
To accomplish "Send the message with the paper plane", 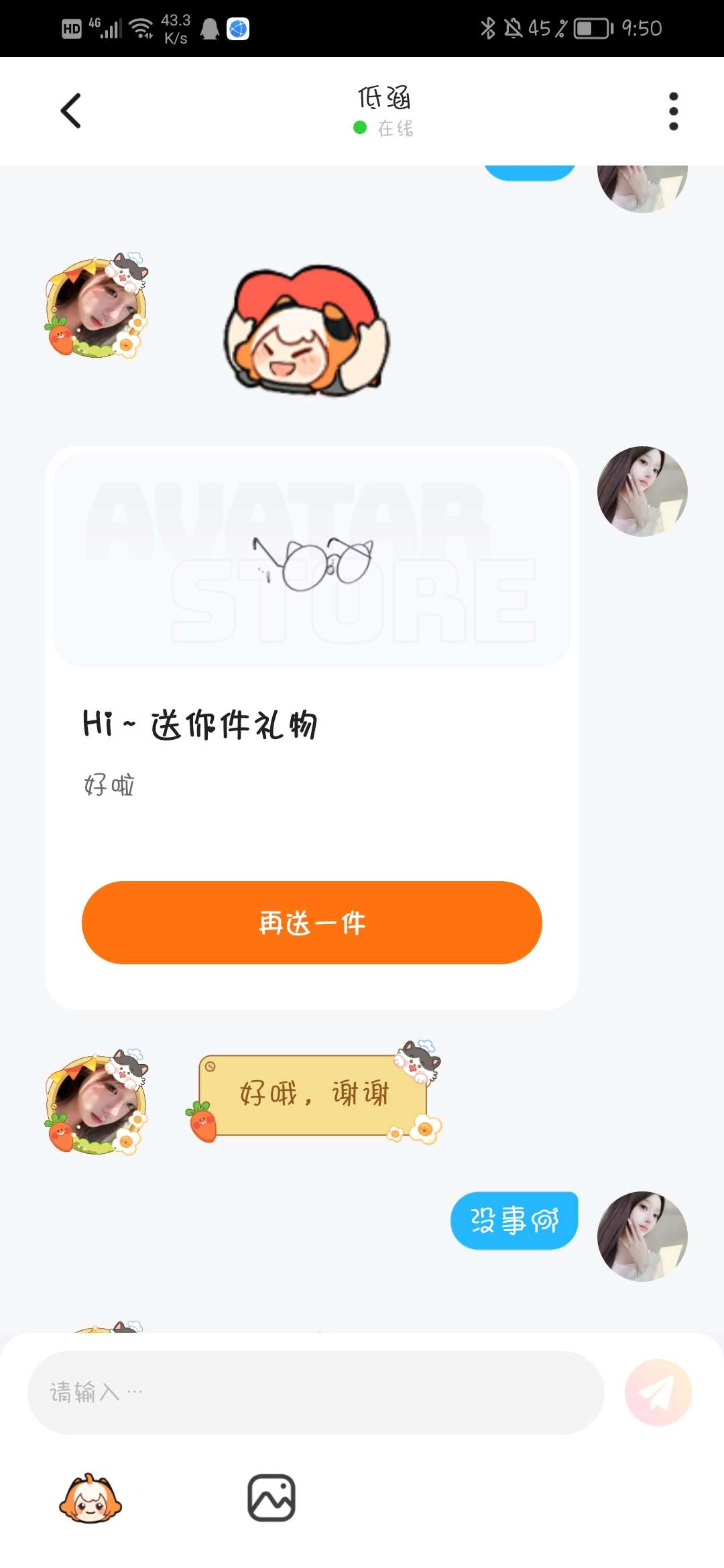I will click(x=658, y=1392).
